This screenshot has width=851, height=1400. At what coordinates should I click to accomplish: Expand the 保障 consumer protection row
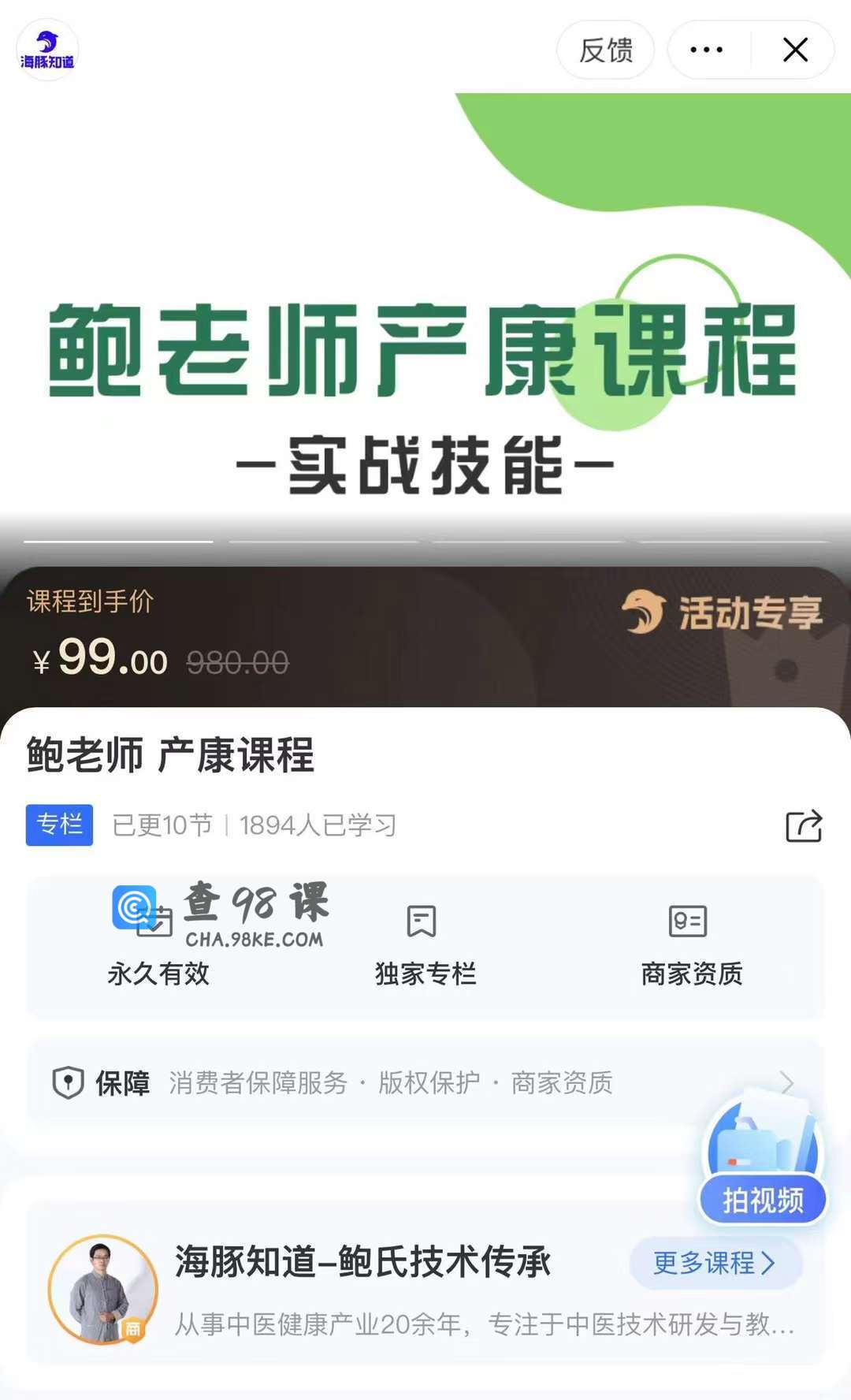tap(425, 1082)
